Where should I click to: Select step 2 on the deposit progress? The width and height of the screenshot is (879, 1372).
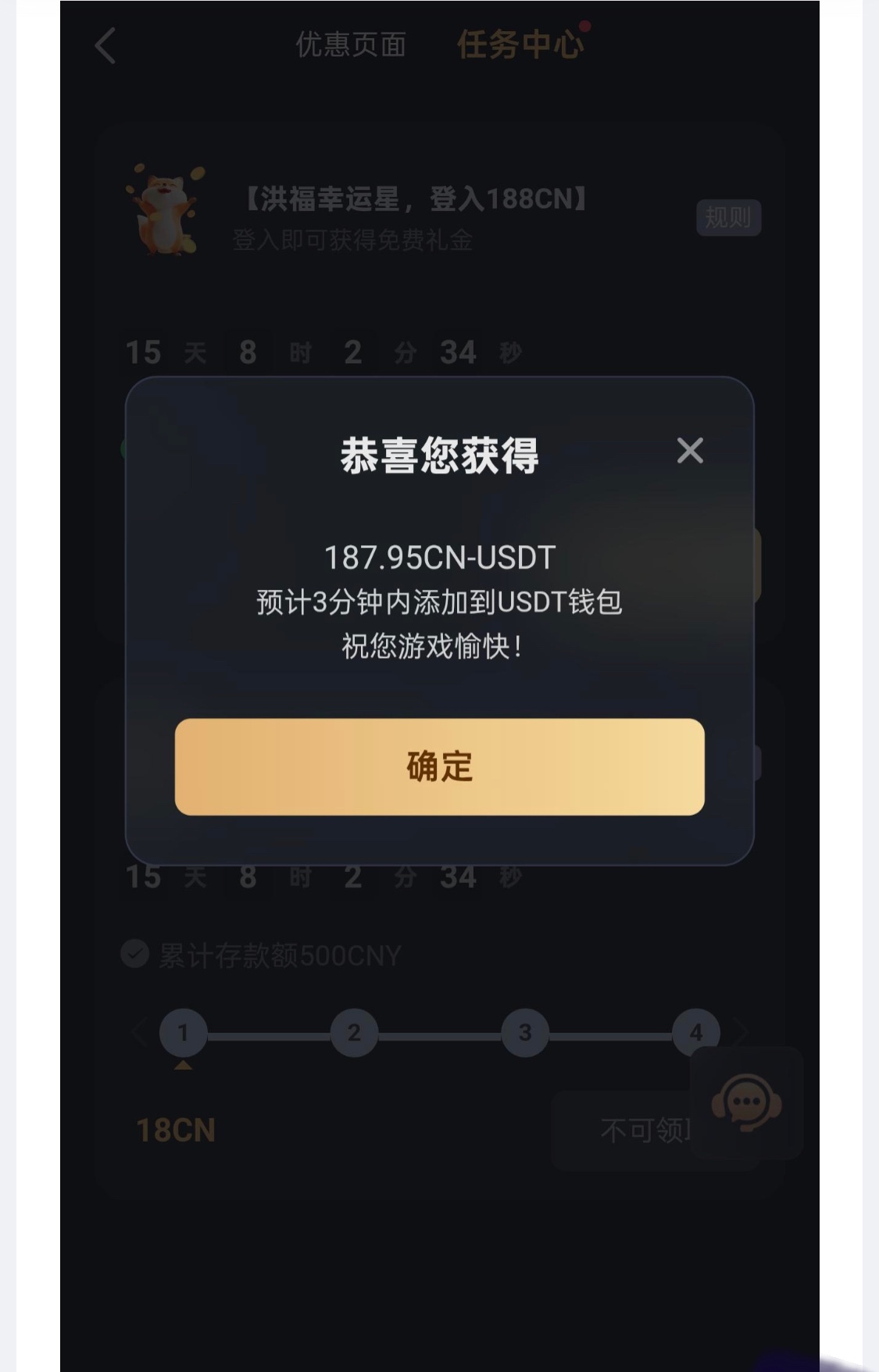point(354,1033)
